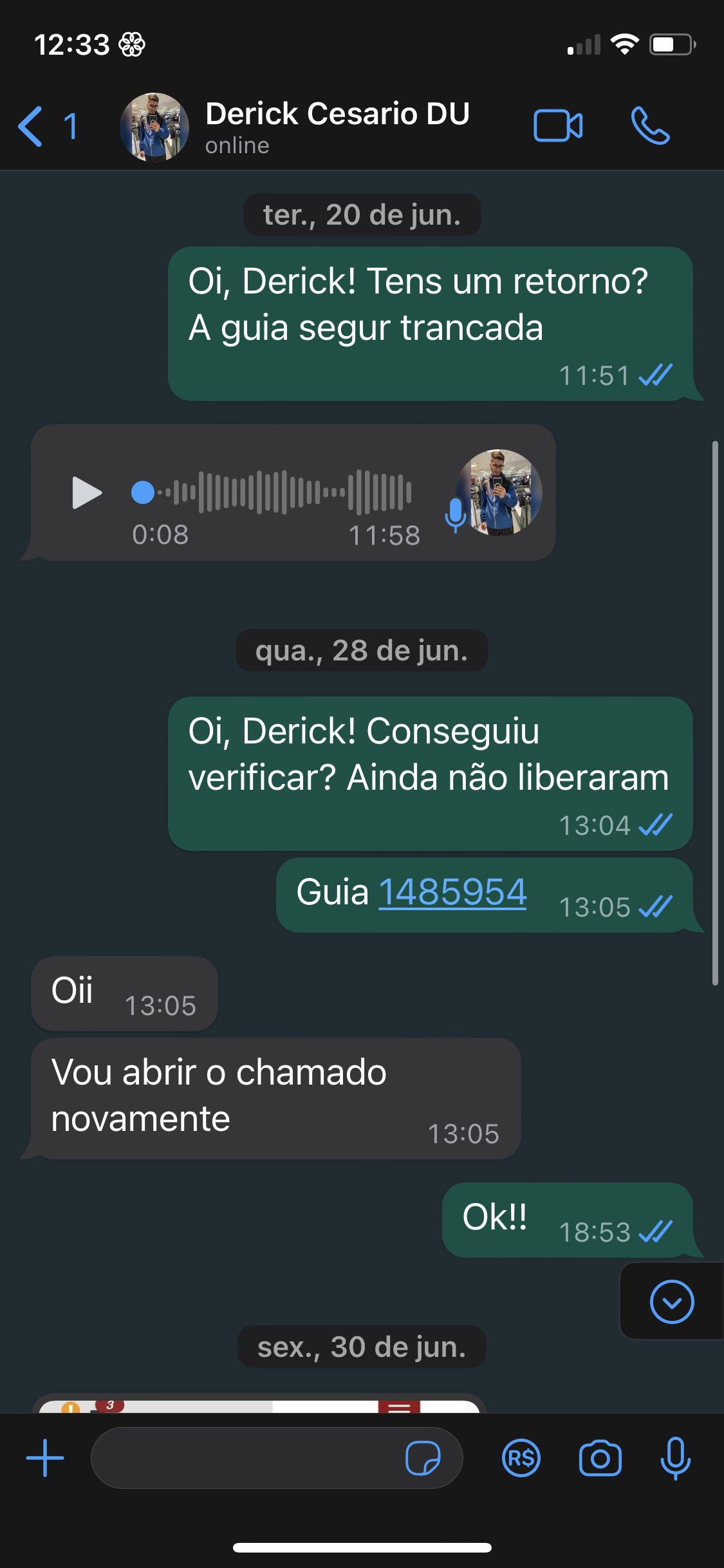Open the linked number 1485954
The image size is (724, 1568).
[452, 893]
